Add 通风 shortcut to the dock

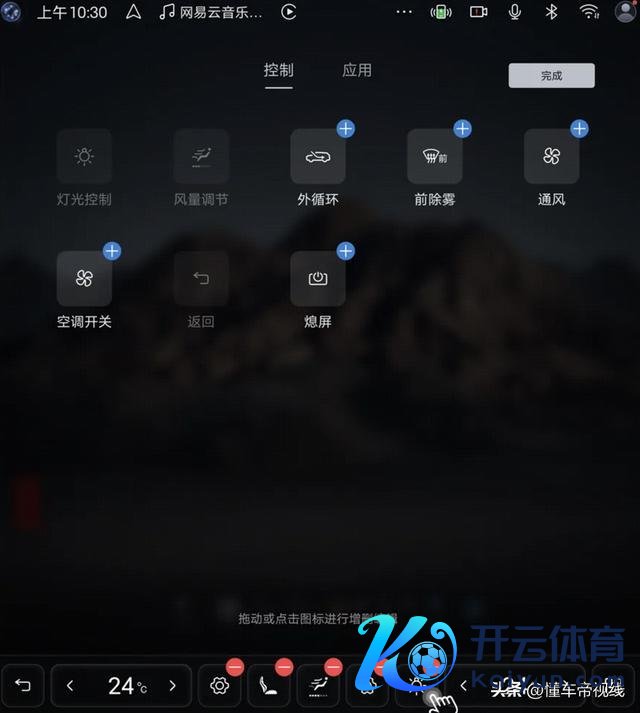pos(579,129)
